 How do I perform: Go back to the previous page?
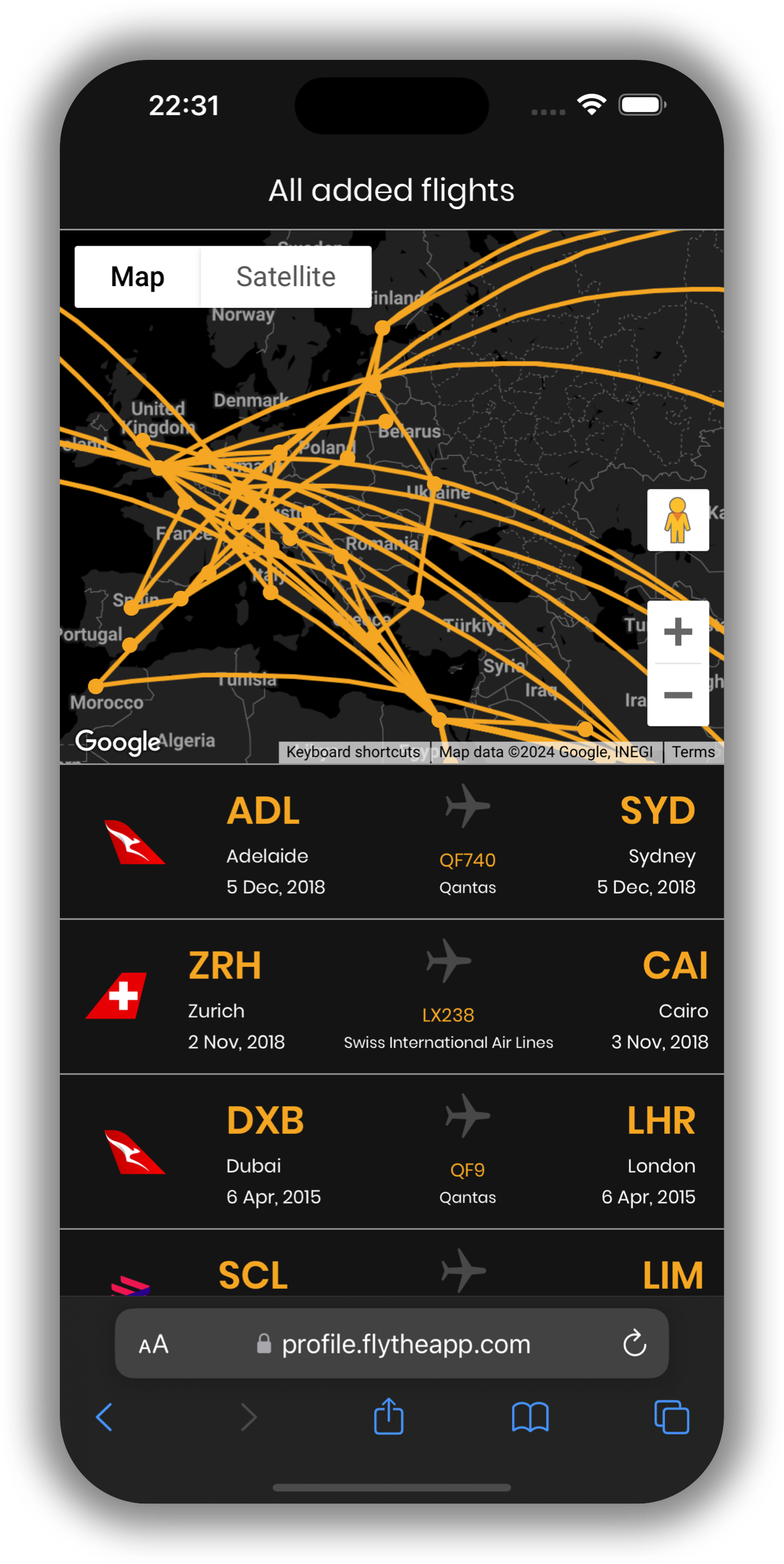pos(105,1417)
